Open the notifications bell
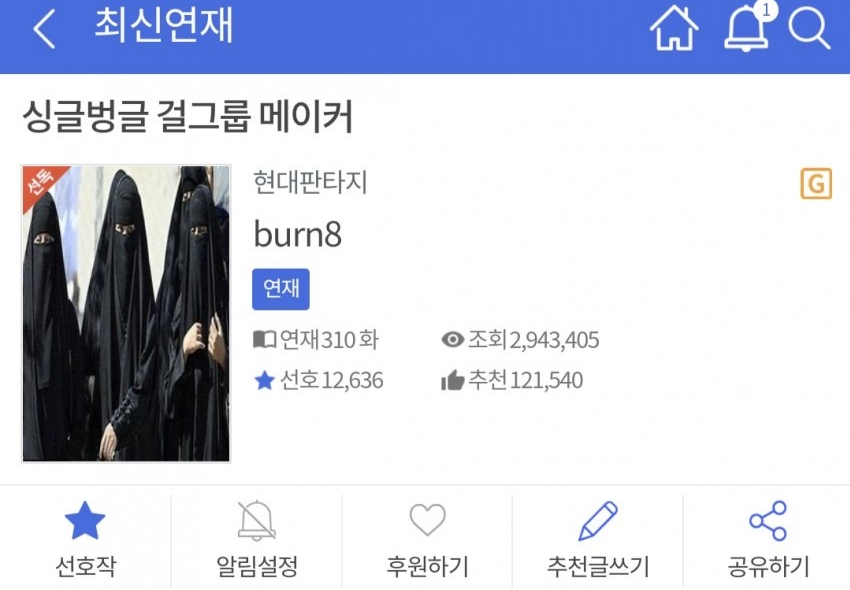 (746, 30)
